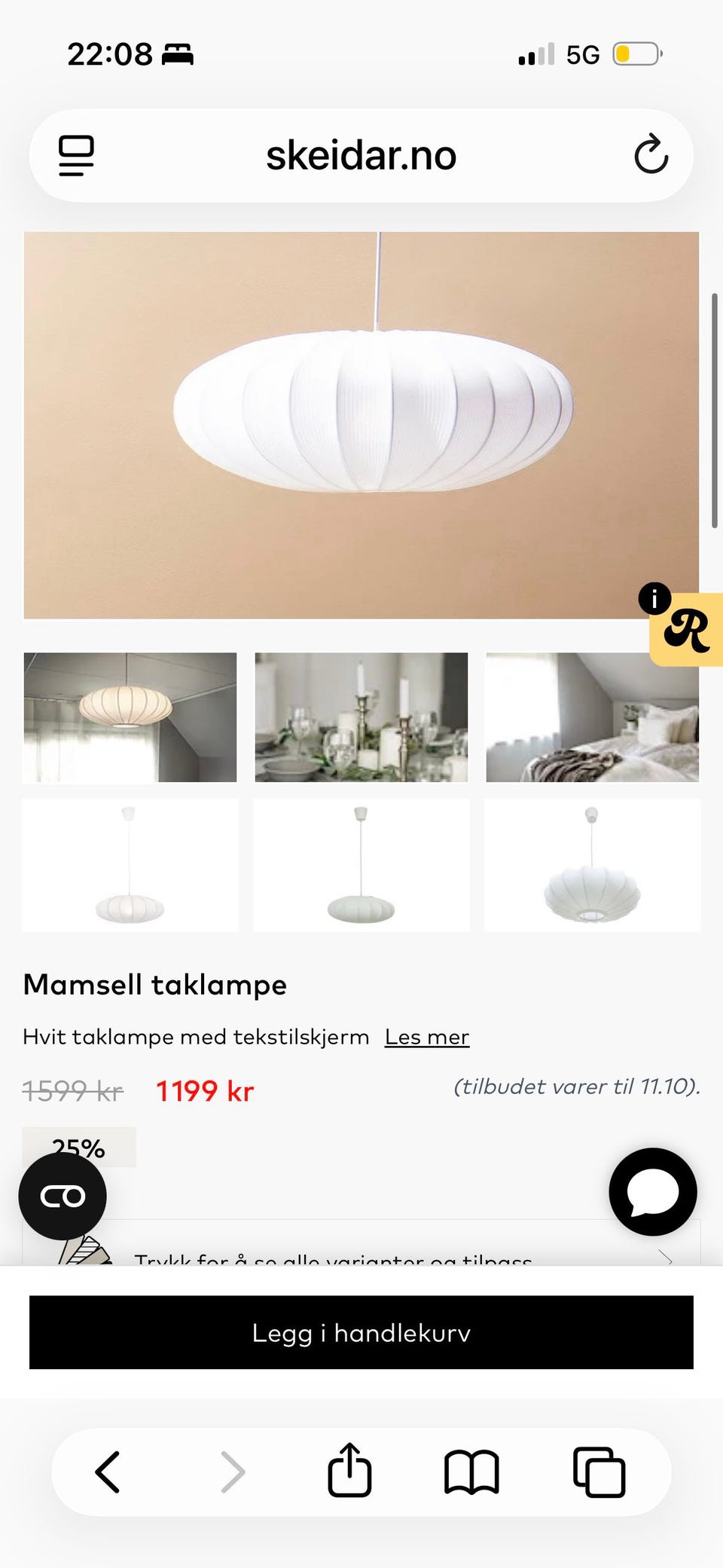Viewport: 723px width, 1568px height.
Task: View thumbnail of lit lamp under sloped ceiling
Action: 130,717
